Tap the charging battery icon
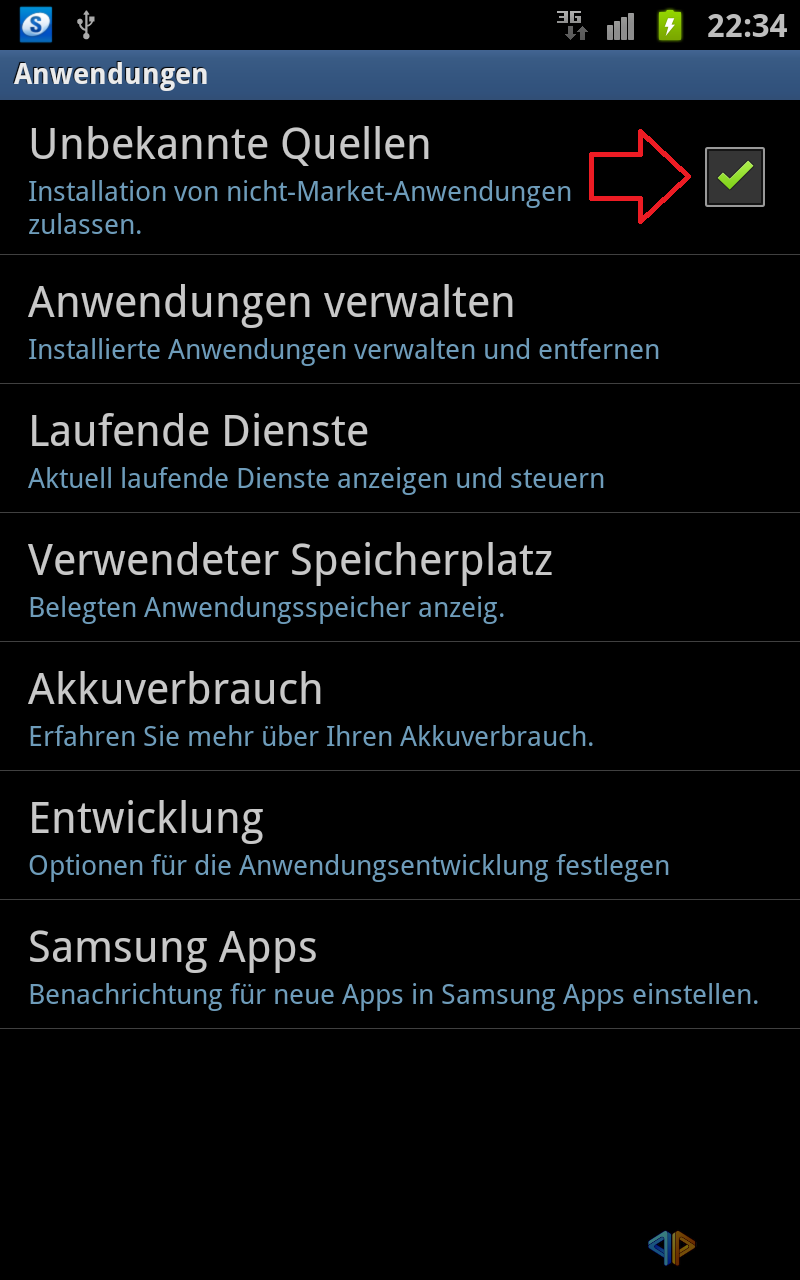The width and height of the screenshot is (800, 1280). point(671,25)
